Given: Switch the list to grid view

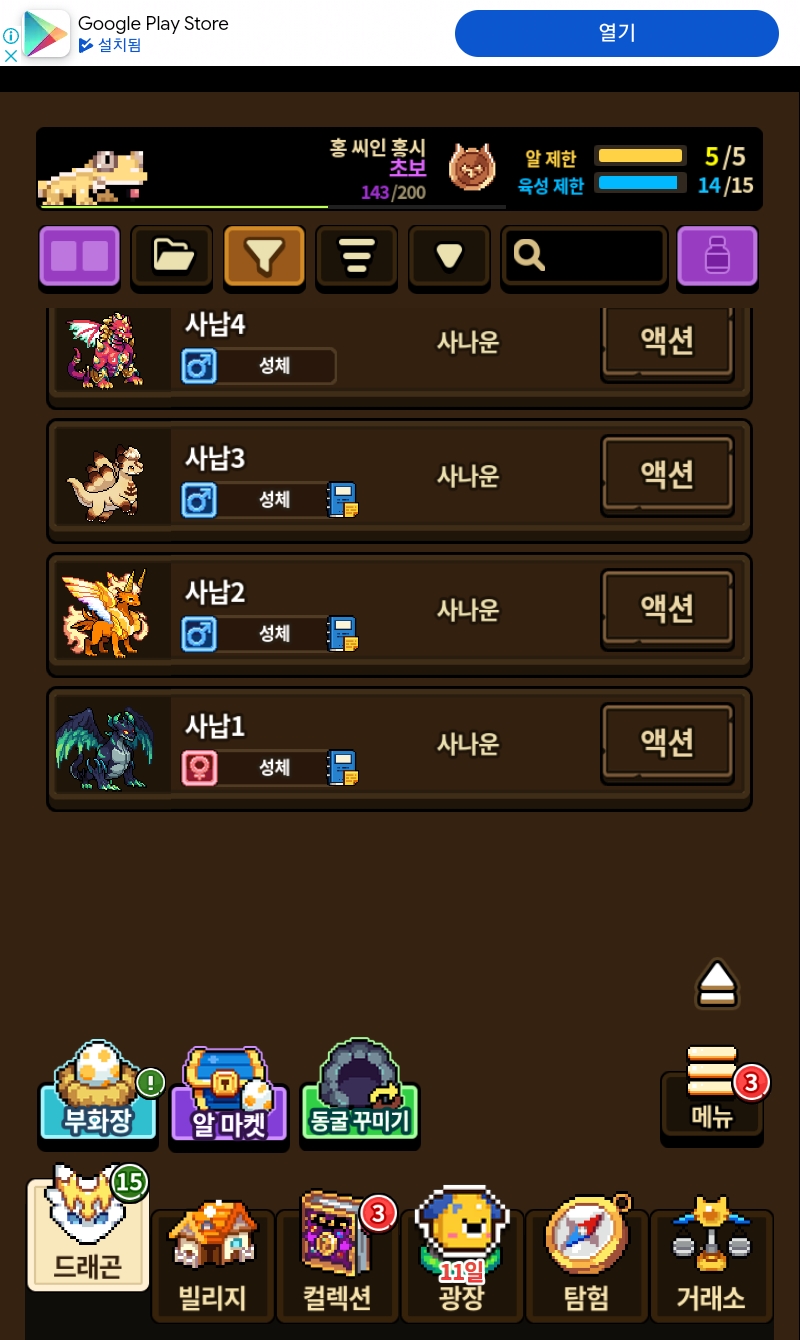Looking at the screenshot, I should click(x=80, y=256).
